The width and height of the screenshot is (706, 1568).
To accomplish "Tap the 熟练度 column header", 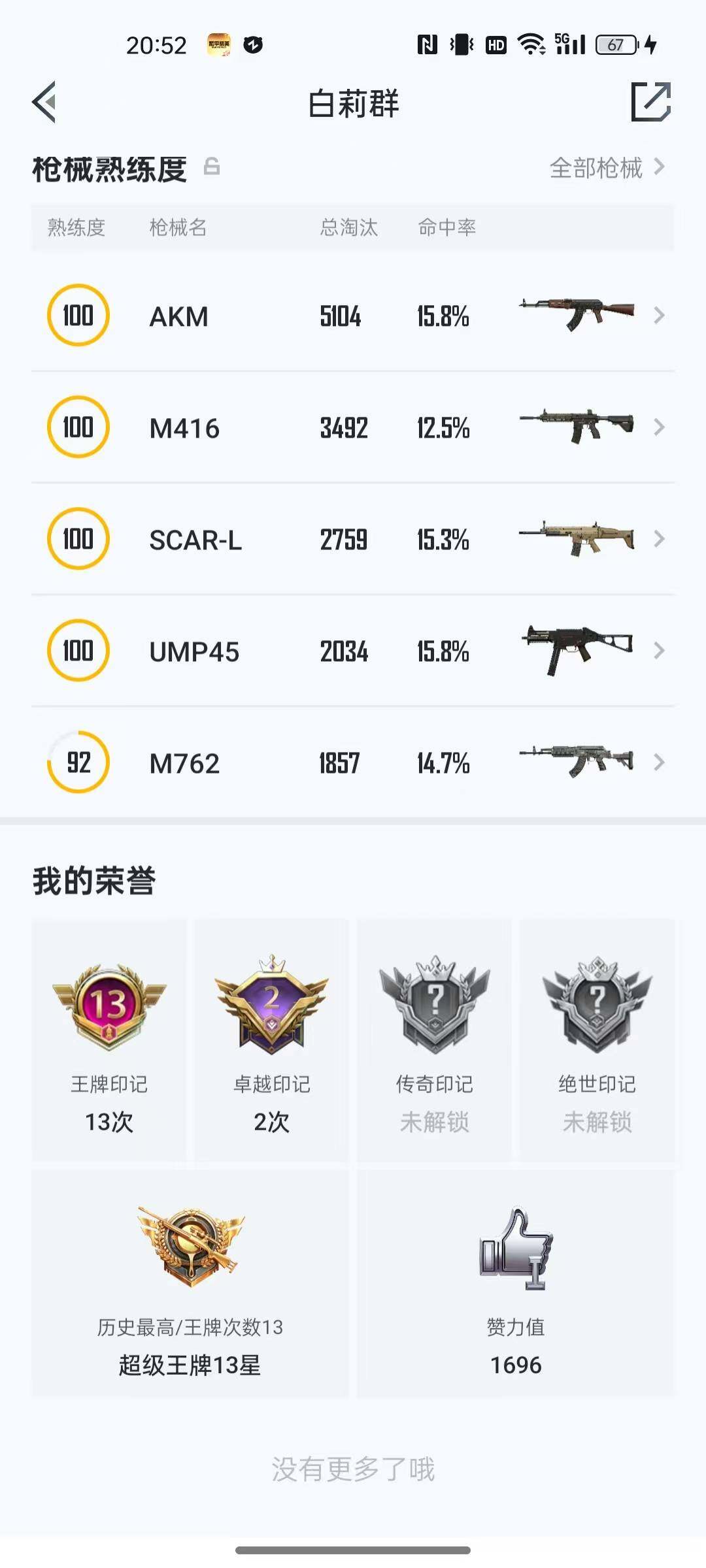I will [x=76, y=228].
